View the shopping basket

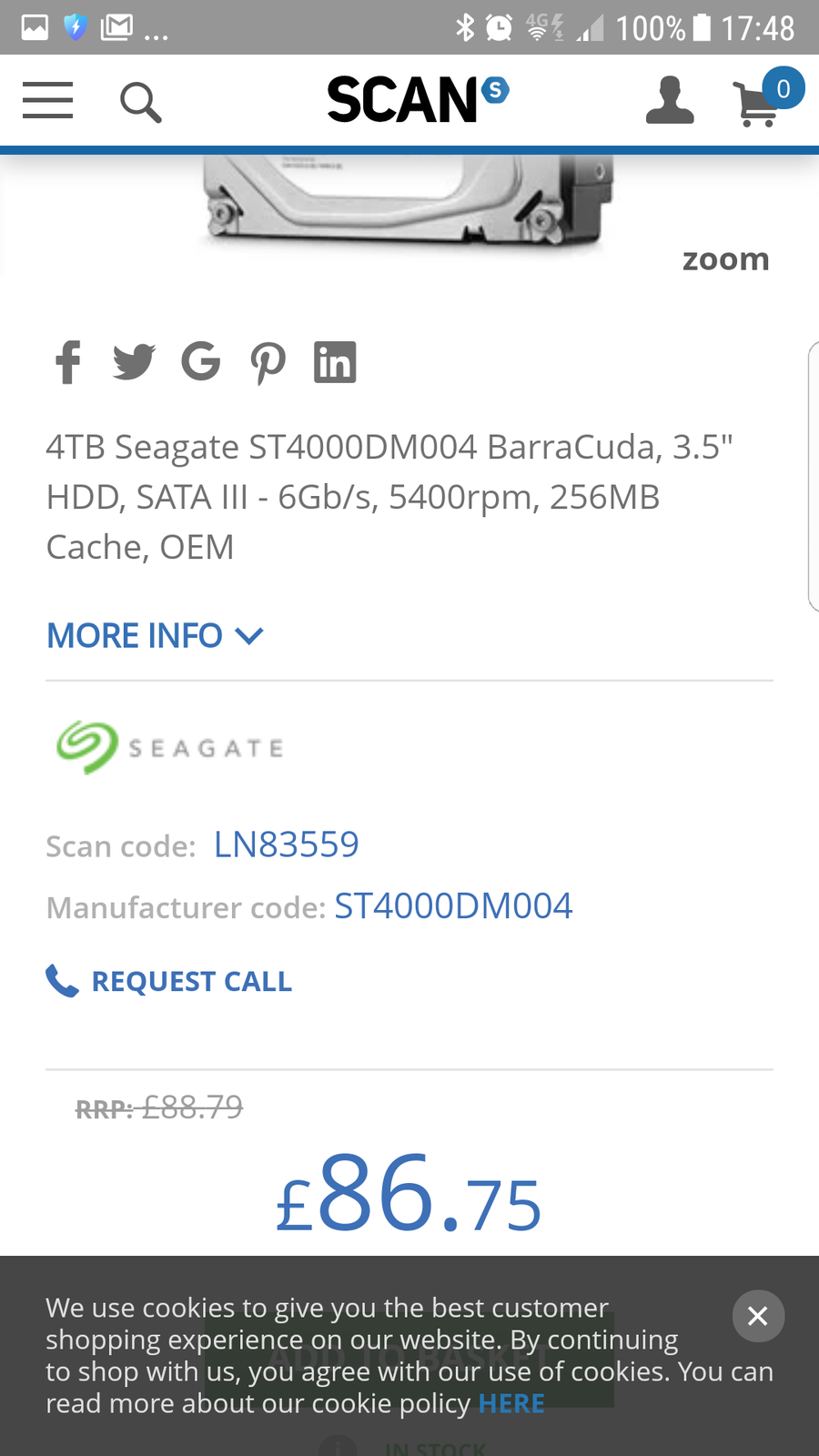761,102
